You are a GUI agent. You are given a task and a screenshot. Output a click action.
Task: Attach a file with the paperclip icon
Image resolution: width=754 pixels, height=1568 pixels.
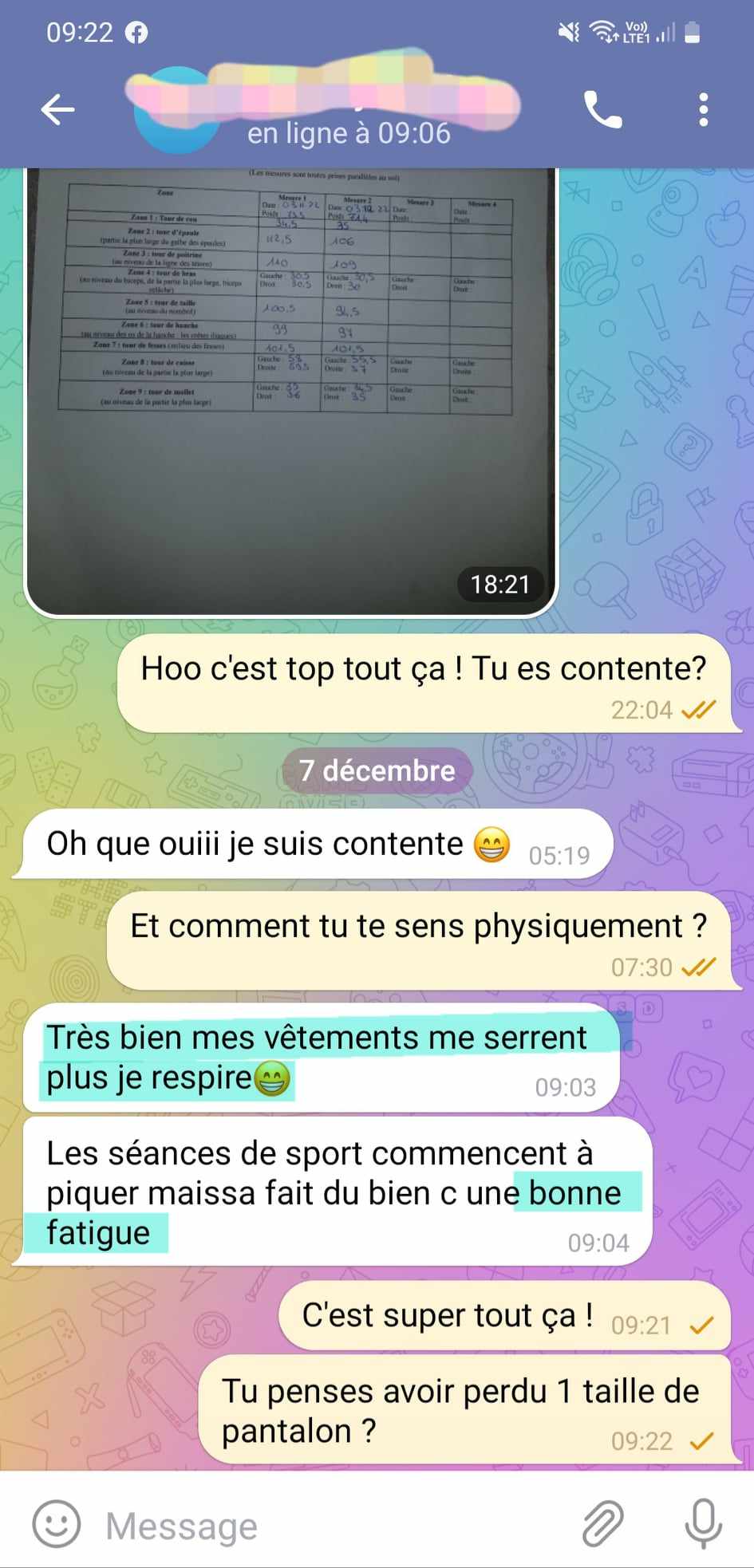click(x=602, y=1524)
